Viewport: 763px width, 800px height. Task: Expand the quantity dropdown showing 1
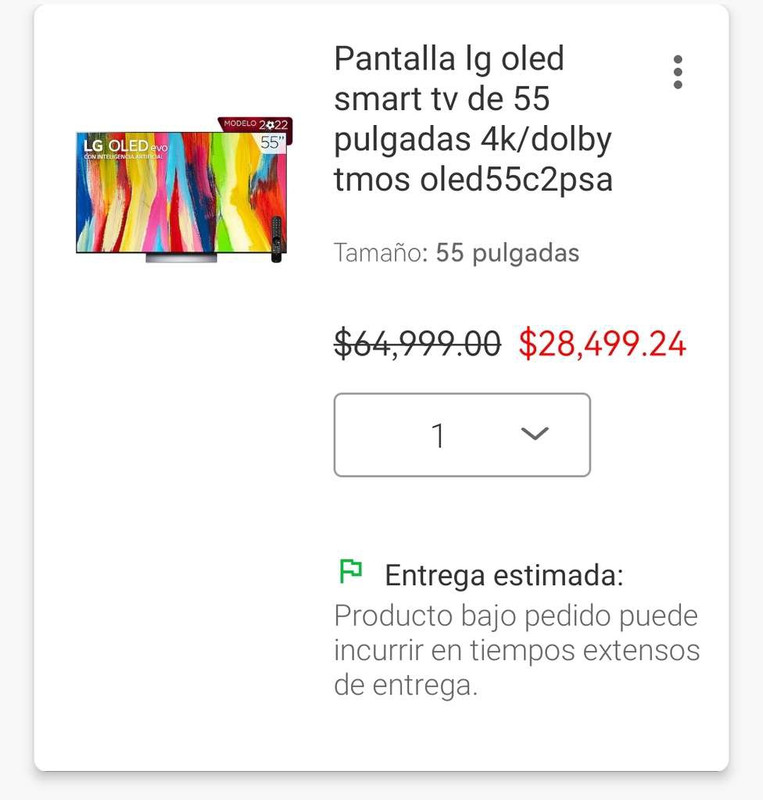pos(462,435)
